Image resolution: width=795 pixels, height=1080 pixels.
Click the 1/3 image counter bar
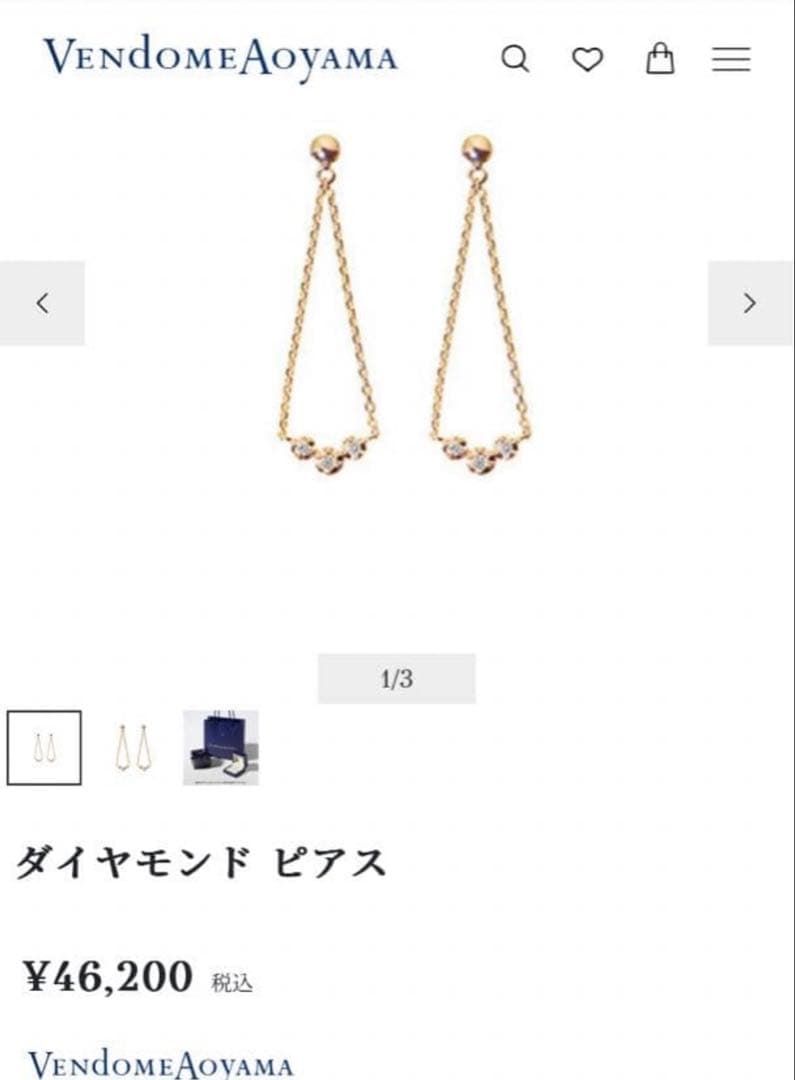(x=396, y=677)
